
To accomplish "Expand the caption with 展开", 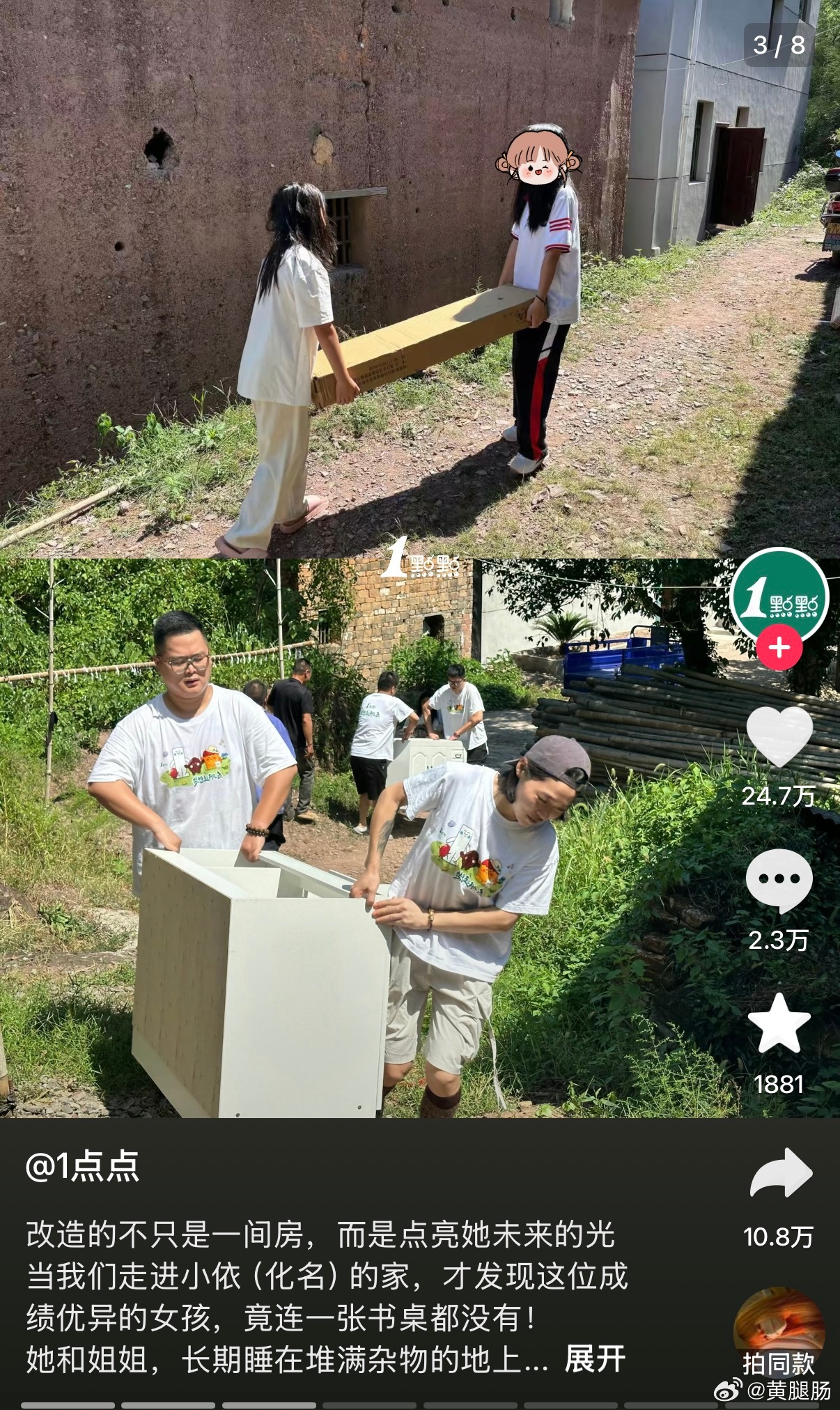I will pyautogui.click(x=594, y=1359).
